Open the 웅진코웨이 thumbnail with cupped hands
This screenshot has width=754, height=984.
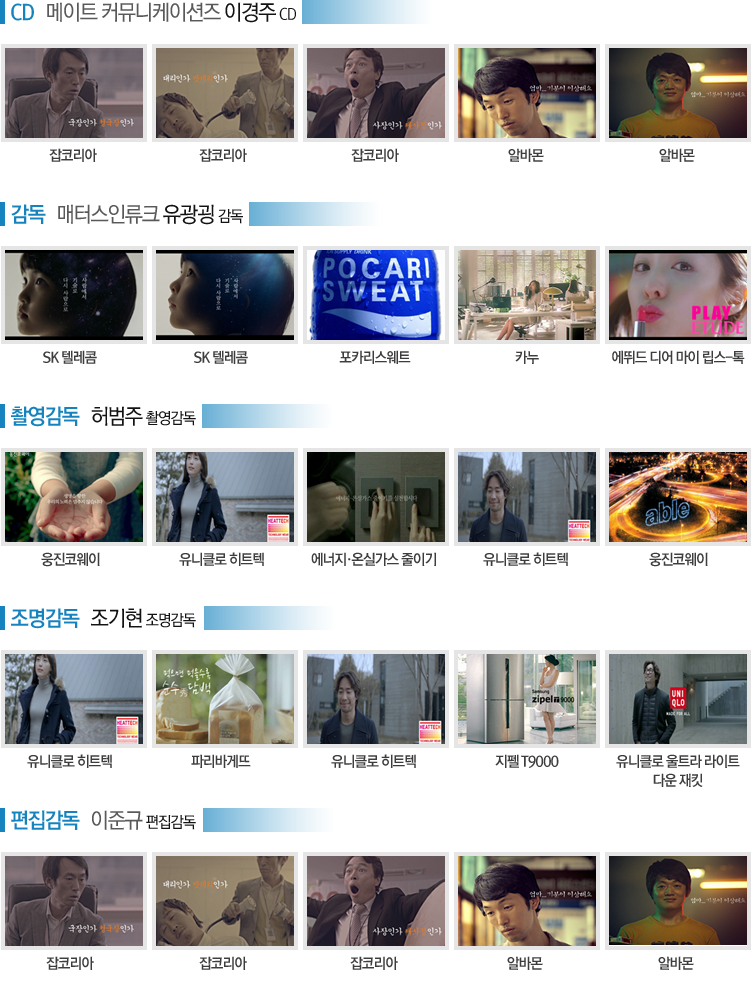point(74,497)
